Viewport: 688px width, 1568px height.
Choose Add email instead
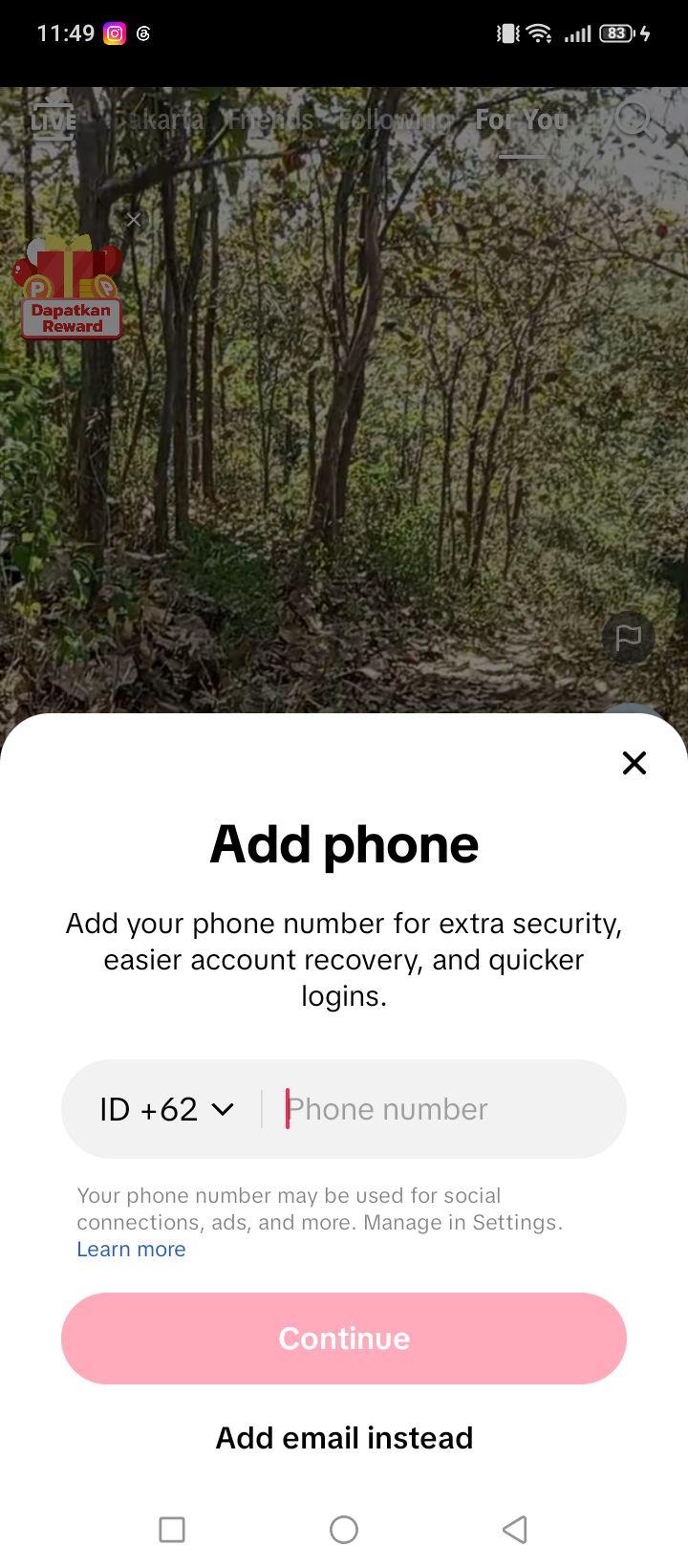tap(344, 1437)
